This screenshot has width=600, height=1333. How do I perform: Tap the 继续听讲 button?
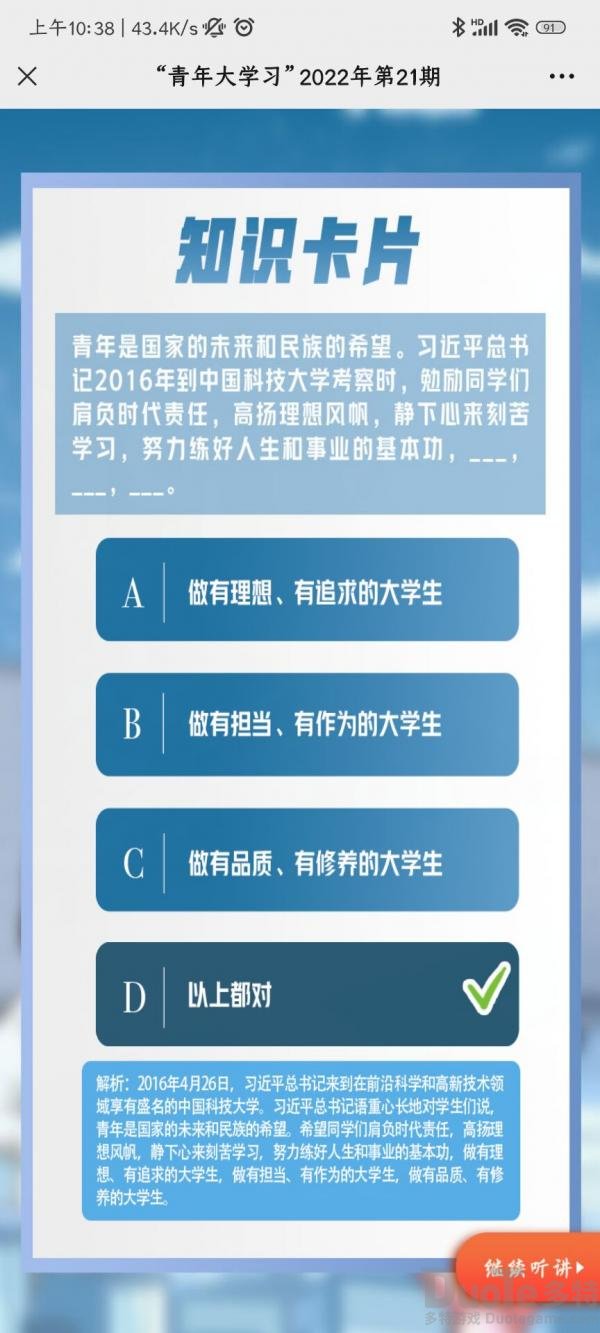click(532, 1268)
